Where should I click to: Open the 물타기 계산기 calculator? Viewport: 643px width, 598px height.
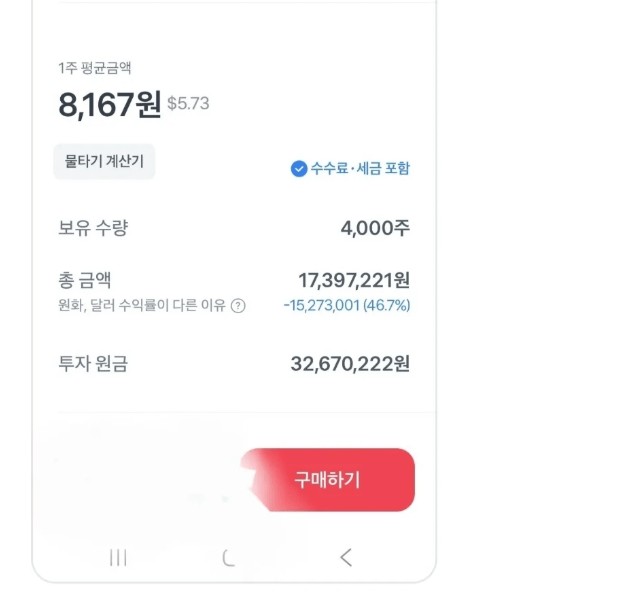tap(104, 162)
